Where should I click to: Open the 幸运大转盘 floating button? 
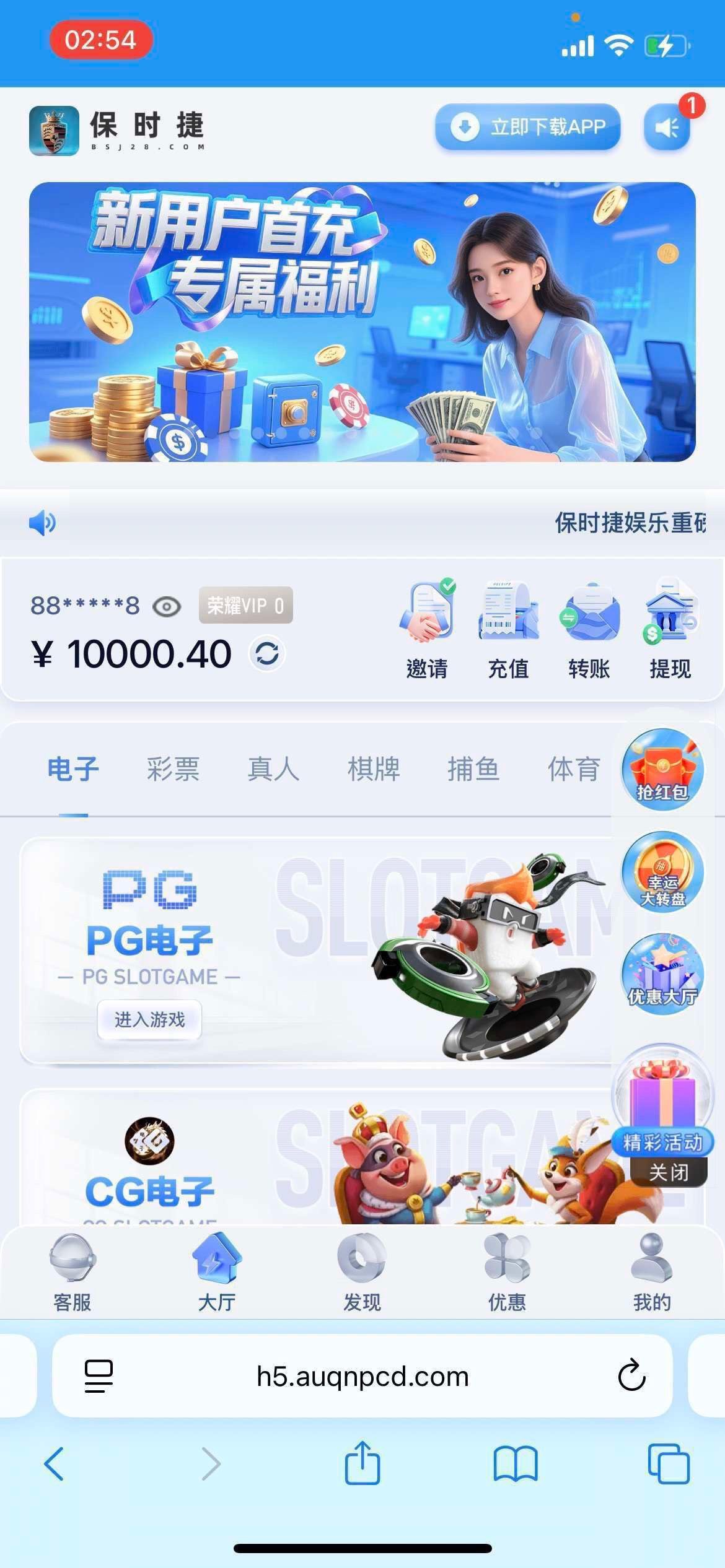pyautogui.click(x=662, y=872)
